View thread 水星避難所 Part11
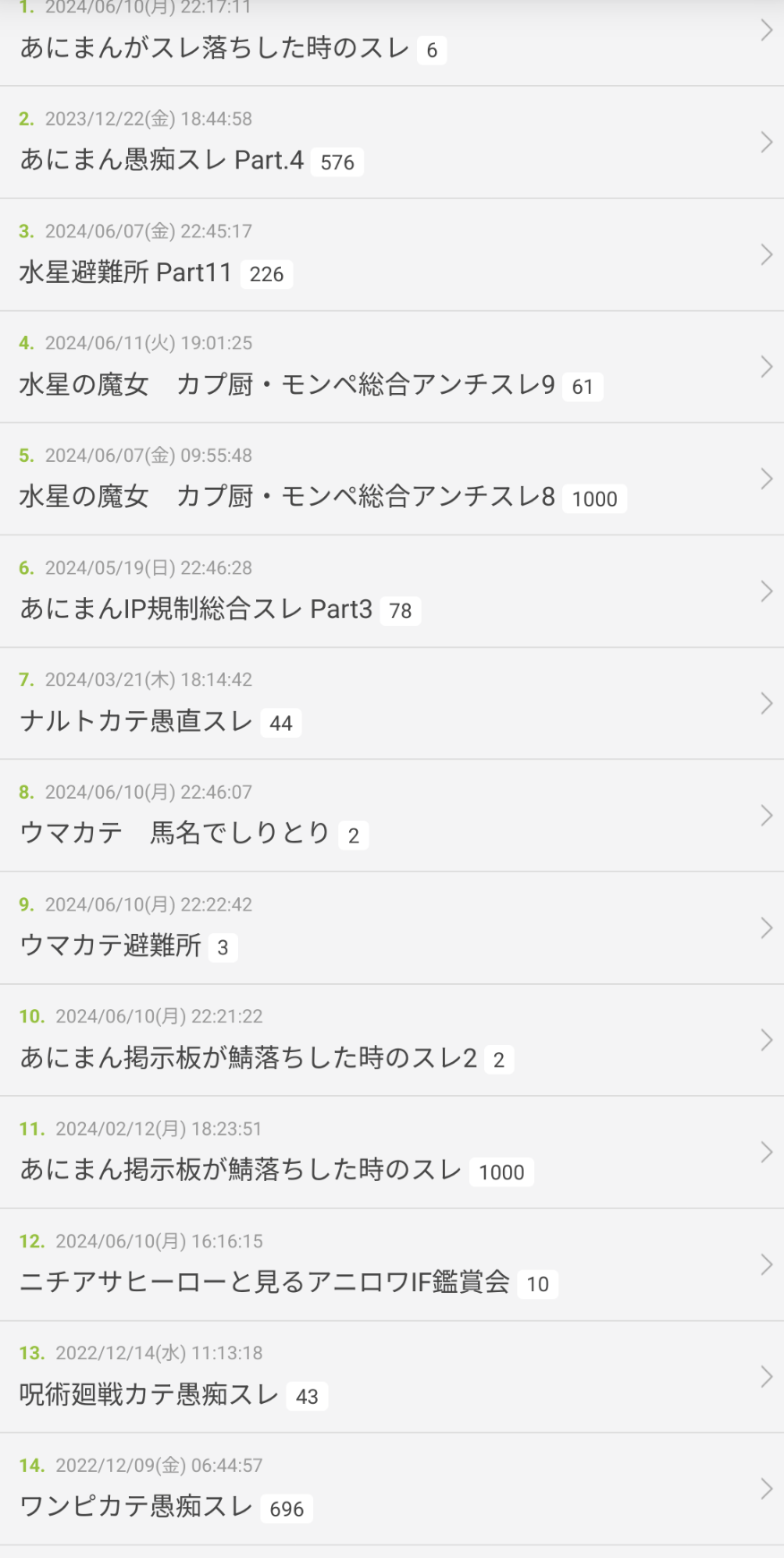 pyautogui.click(x=126, y=272)
